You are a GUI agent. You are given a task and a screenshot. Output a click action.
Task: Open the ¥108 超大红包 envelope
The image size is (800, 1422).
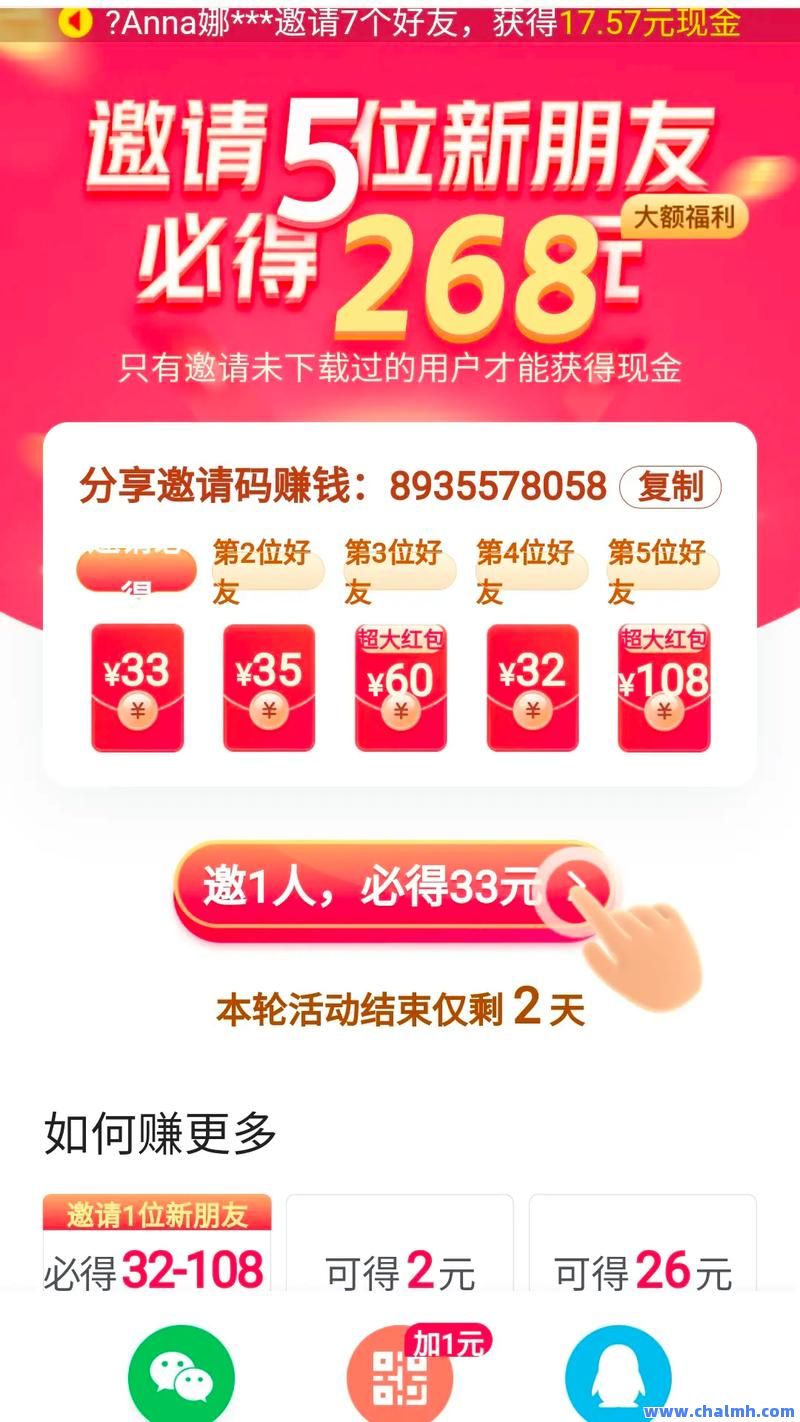click(x=664, y=687)
